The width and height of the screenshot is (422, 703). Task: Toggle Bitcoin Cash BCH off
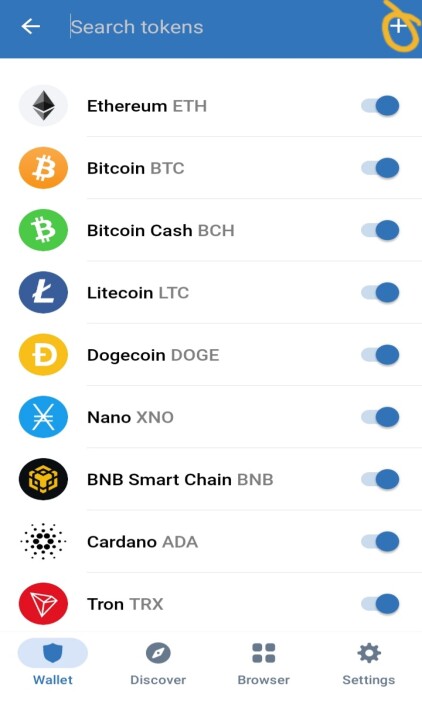380,230
